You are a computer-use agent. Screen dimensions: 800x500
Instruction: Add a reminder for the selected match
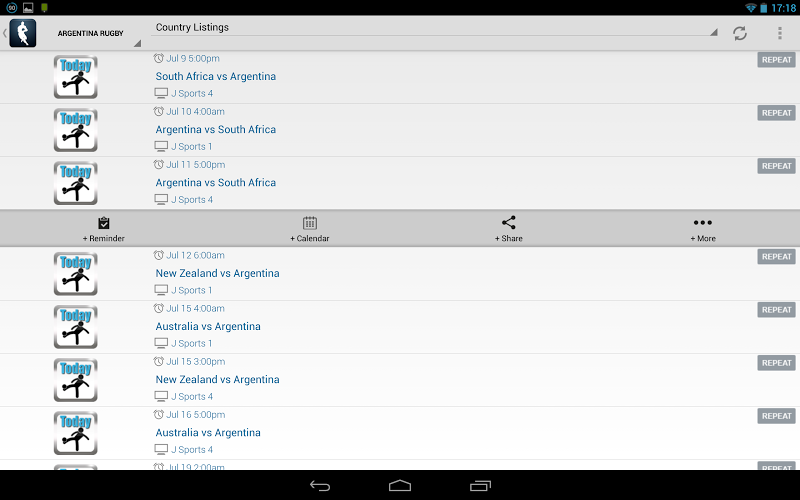104,229
